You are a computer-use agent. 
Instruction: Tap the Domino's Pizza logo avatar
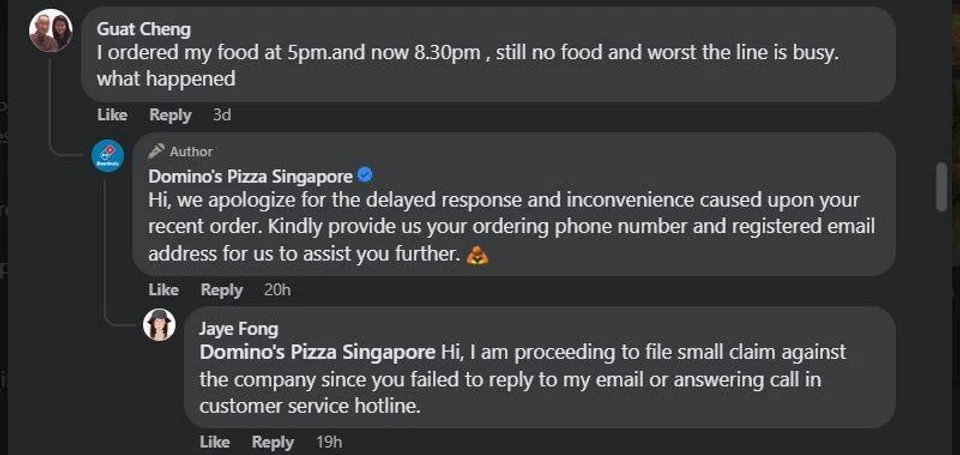click(108, 155)
